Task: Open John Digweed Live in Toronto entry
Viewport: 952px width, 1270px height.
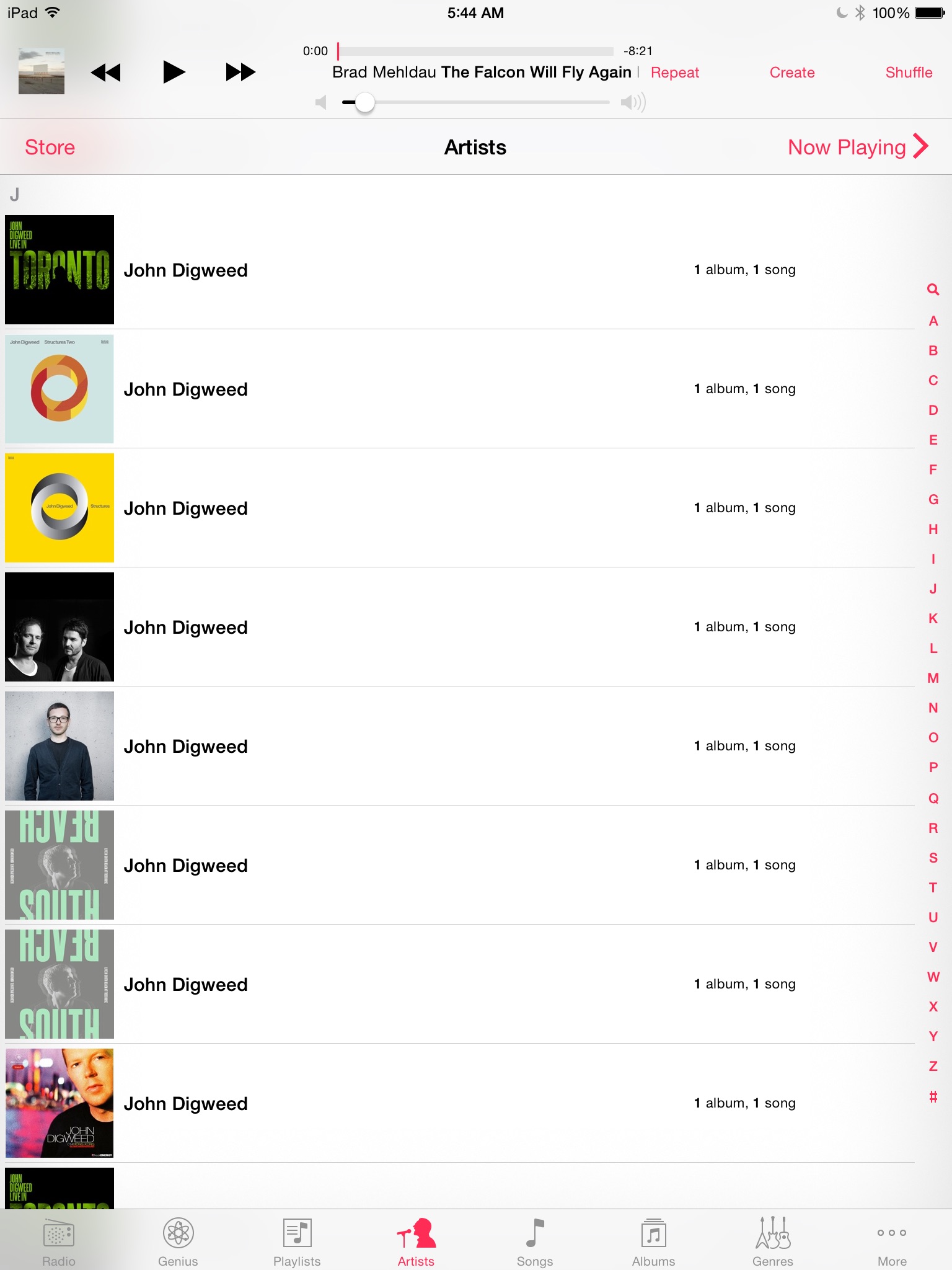Action: point(460,270)
